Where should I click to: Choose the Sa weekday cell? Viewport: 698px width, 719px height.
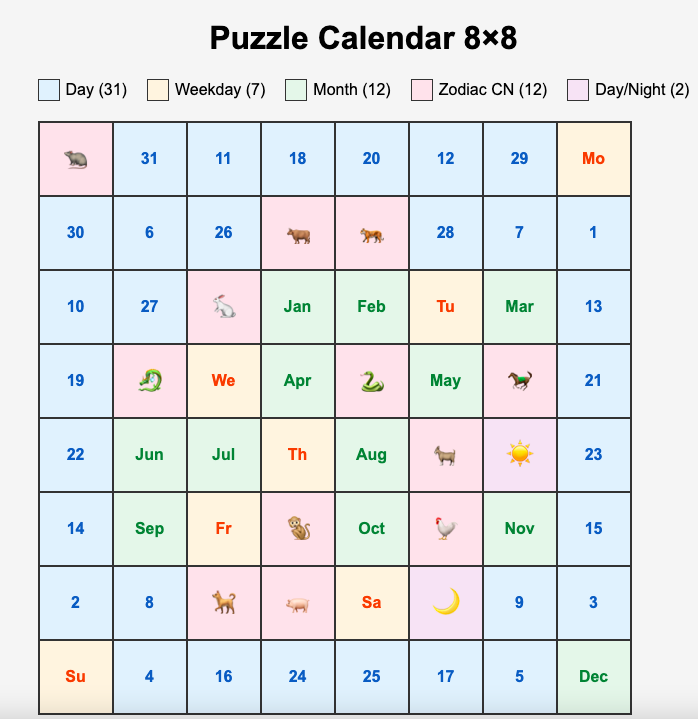pos(371,602)
